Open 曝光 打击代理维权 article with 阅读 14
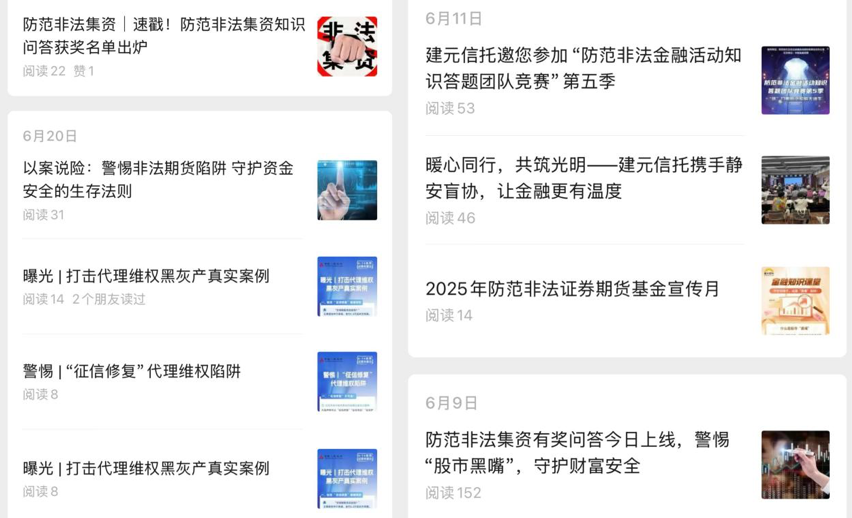The width and height of the screenshot is (852, 518). 146,276
